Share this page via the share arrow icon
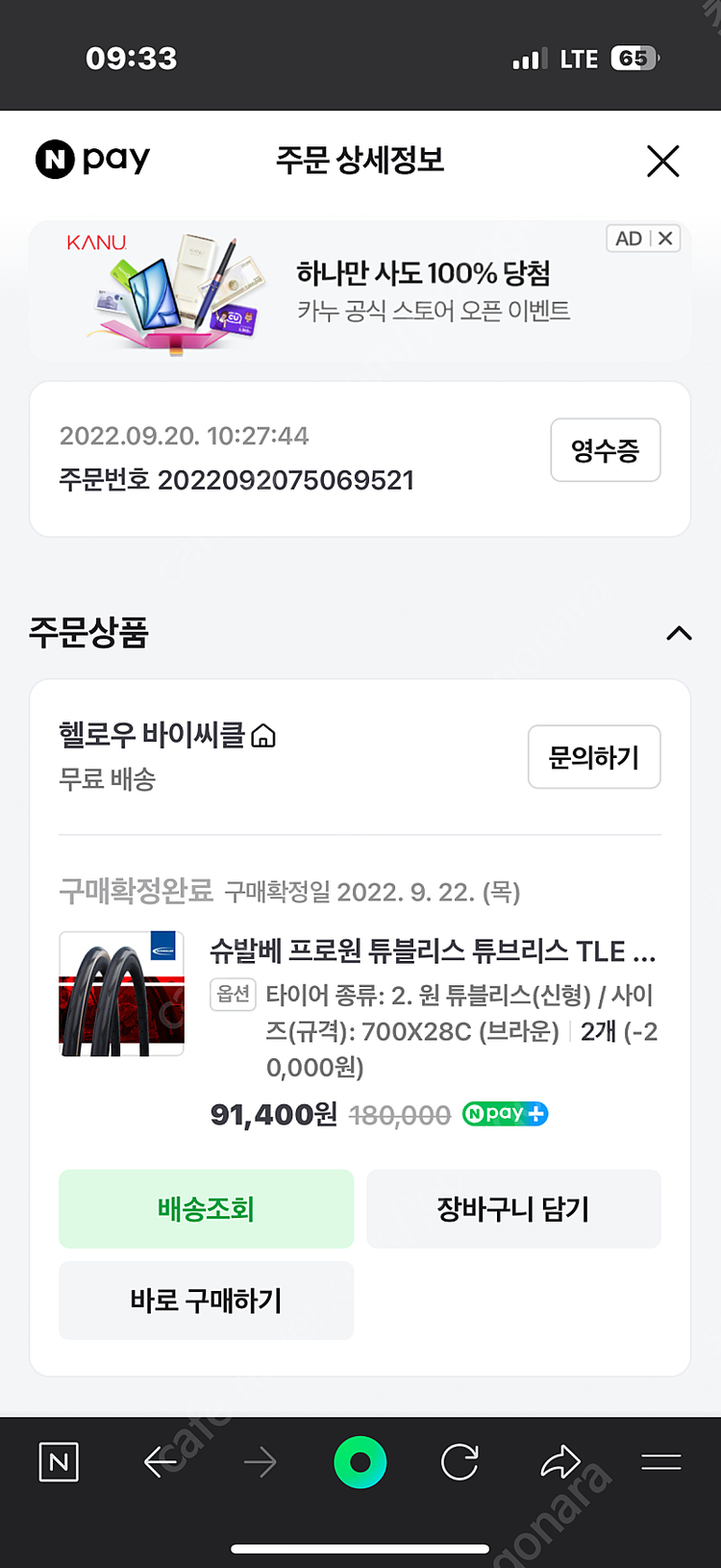This screenshot has height=1568, width=721. pos(560,1461)
